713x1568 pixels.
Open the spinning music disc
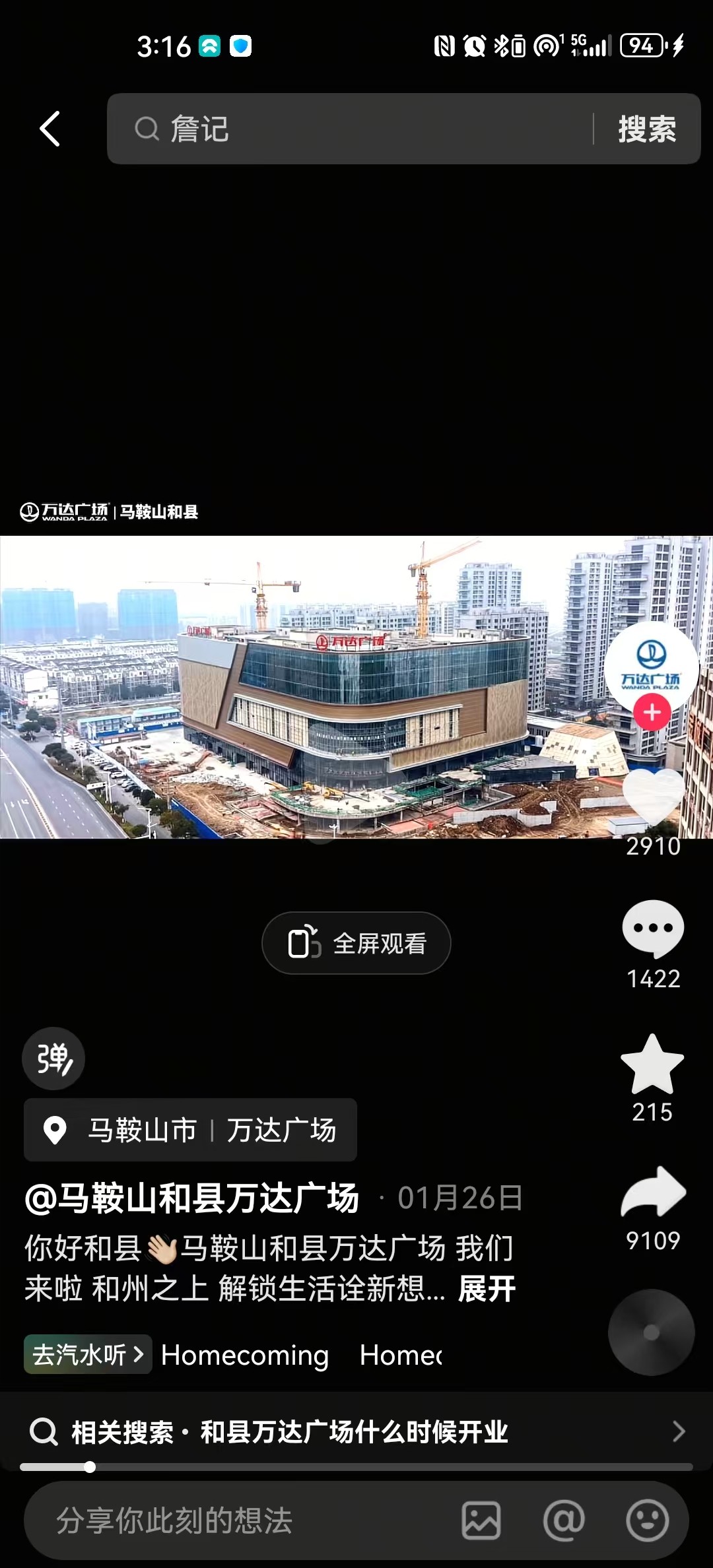pyautogui.click(x=651, y=1332)
